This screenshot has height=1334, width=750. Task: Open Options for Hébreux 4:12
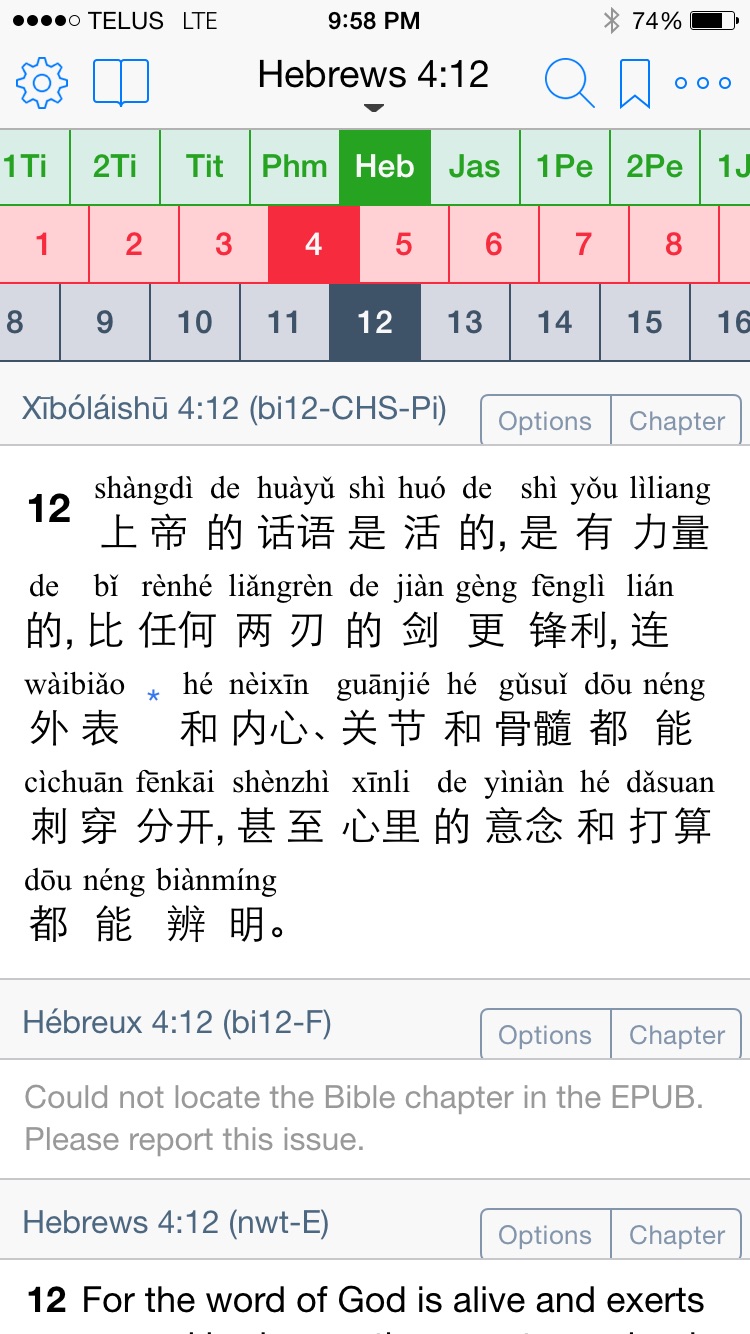coord(545,1035)
